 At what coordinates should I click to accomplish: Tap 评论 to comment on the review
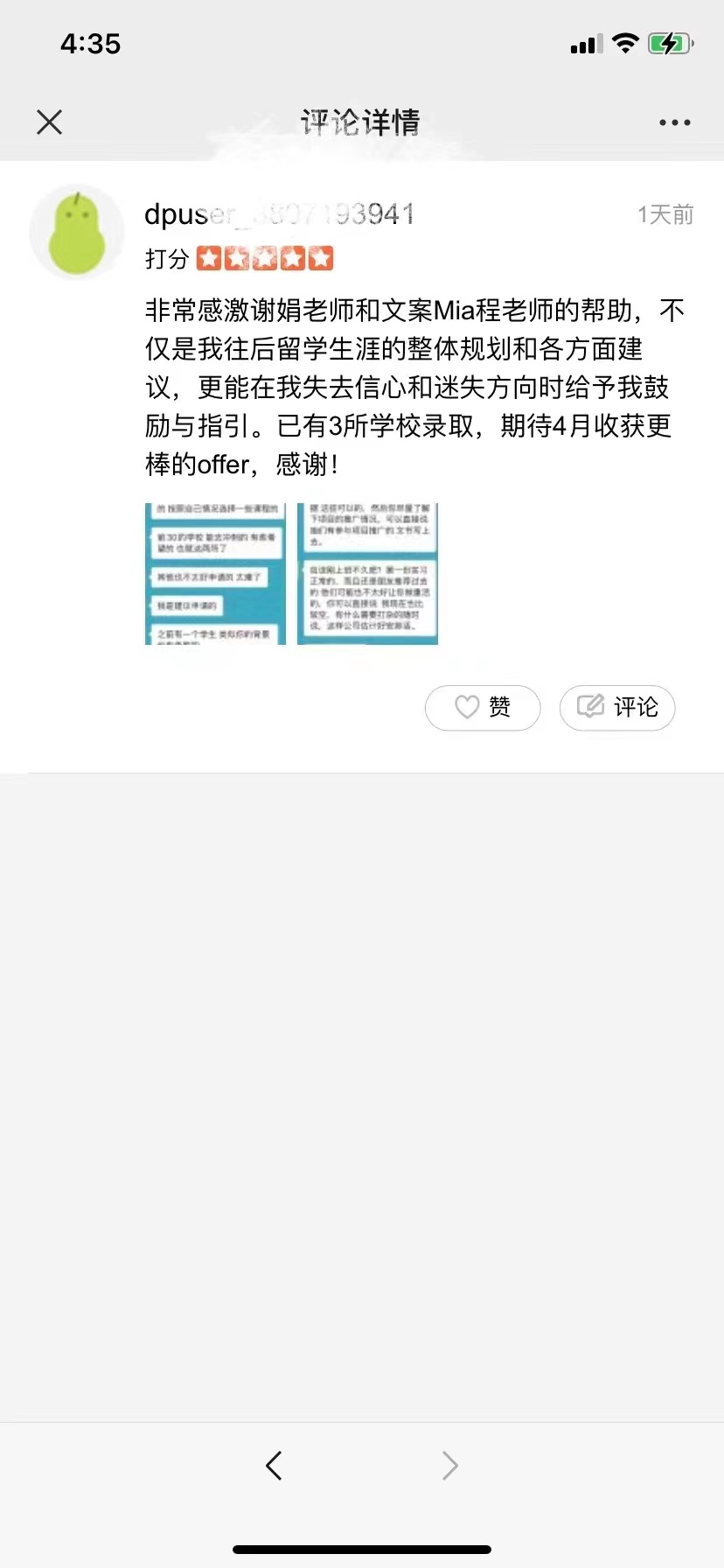617,707
